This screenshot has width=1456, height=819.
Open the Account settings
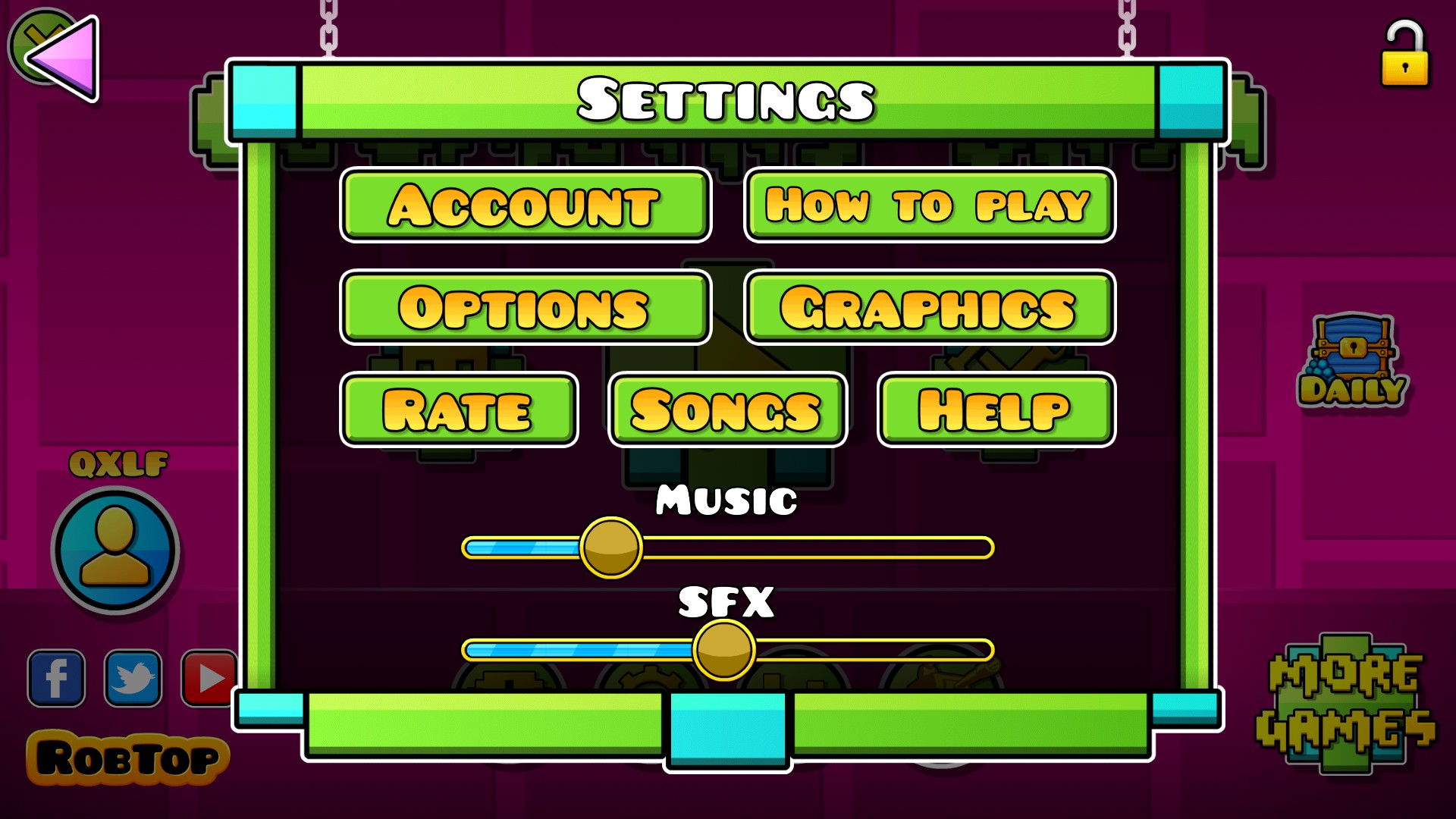pos(525,206)
